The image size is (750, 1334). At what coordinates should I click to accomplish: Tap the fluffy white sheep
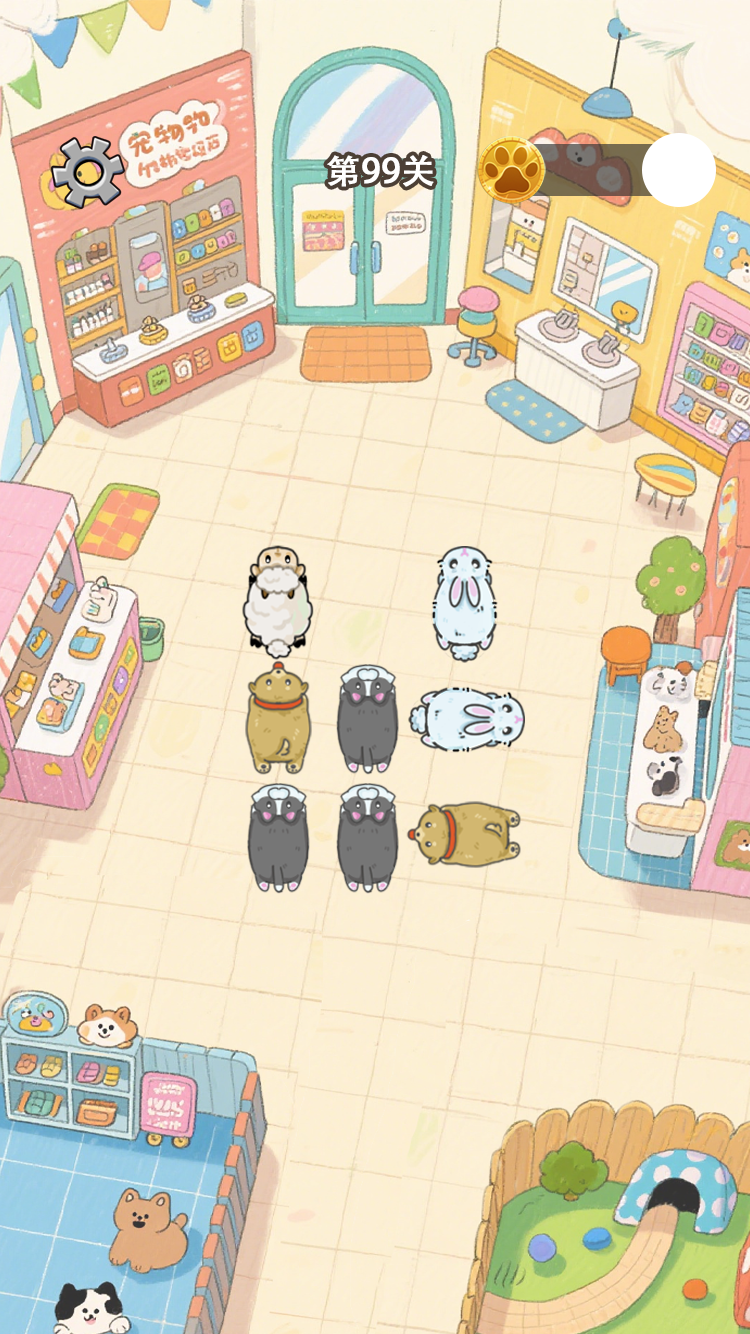tap(279, 602)
